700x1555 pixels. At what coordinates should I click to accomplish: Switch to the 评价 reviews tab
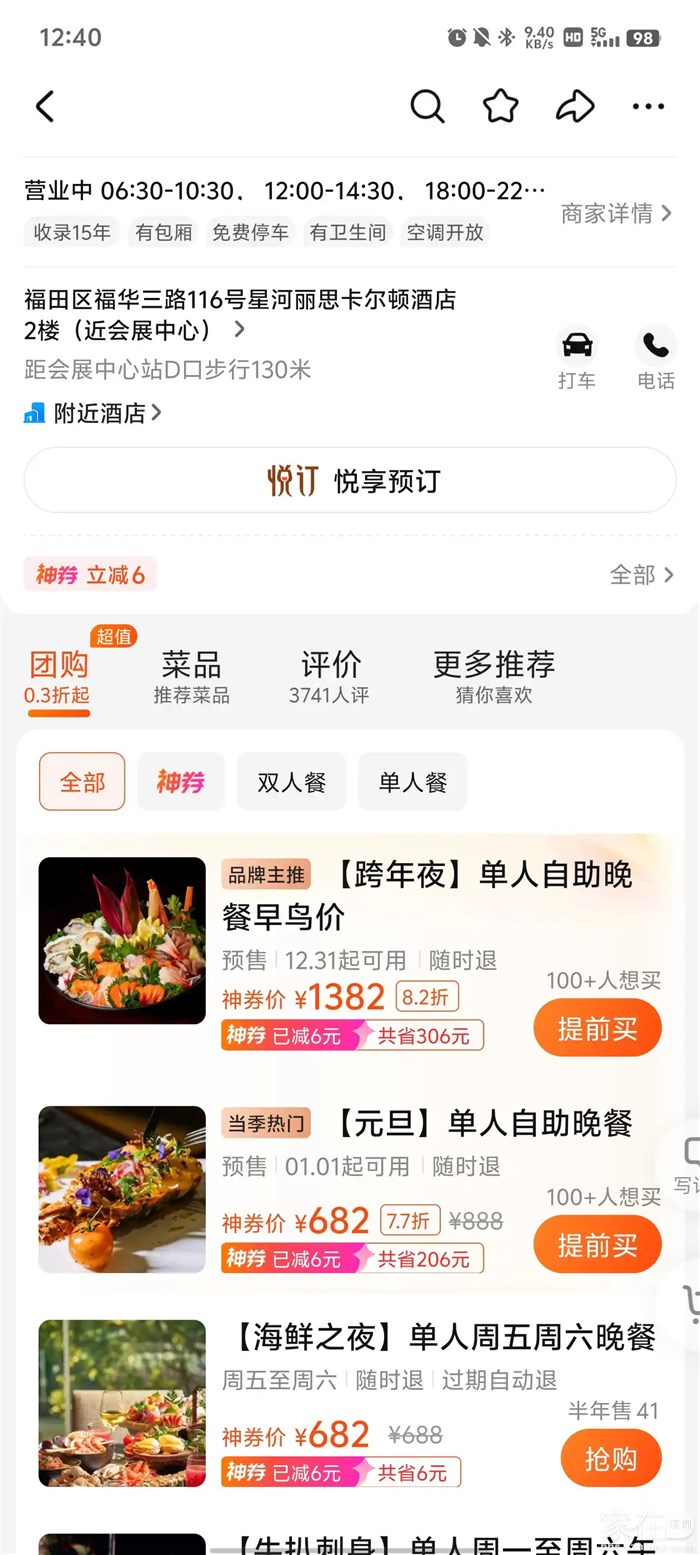329,676
